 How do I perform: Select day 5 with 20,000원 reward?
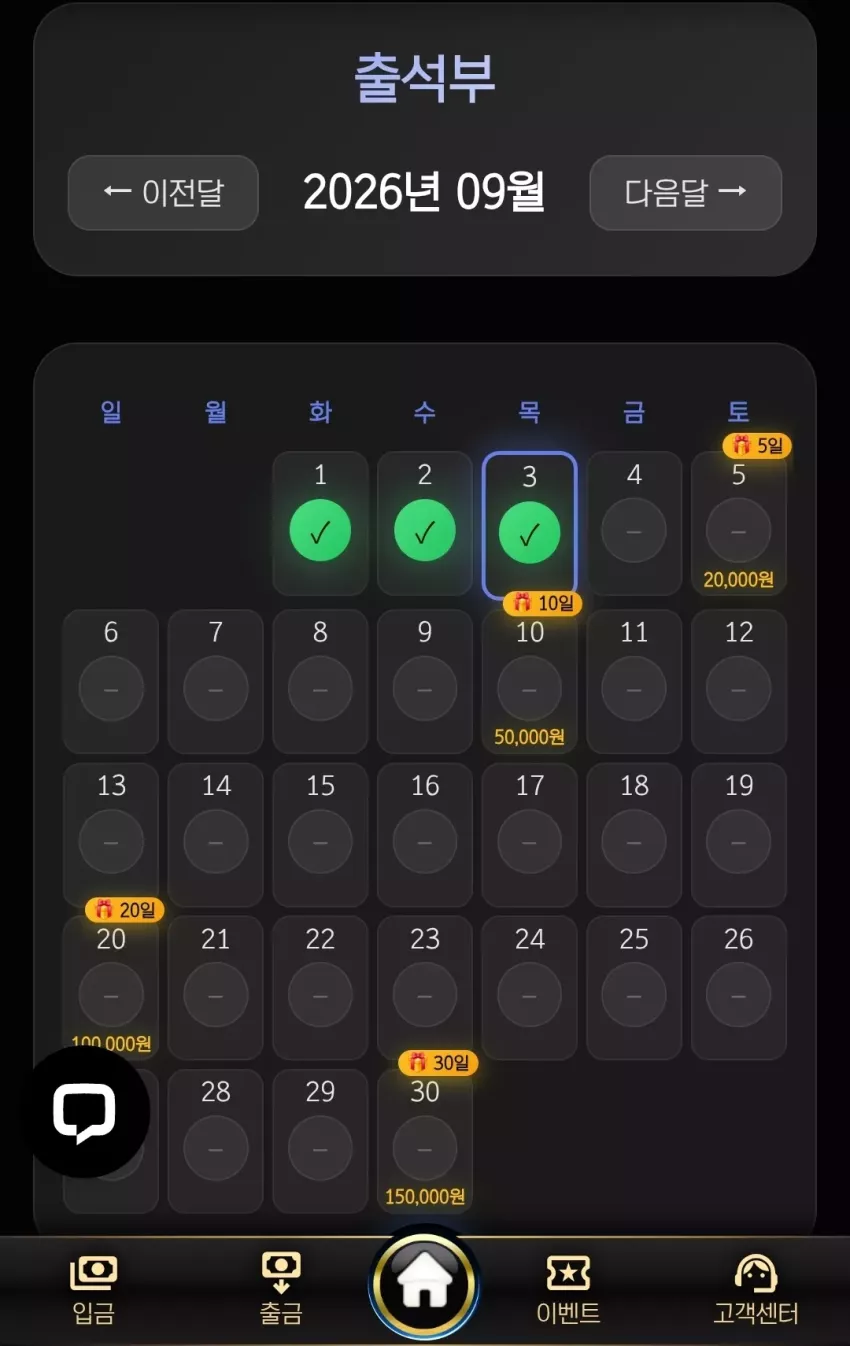(739, 524)
